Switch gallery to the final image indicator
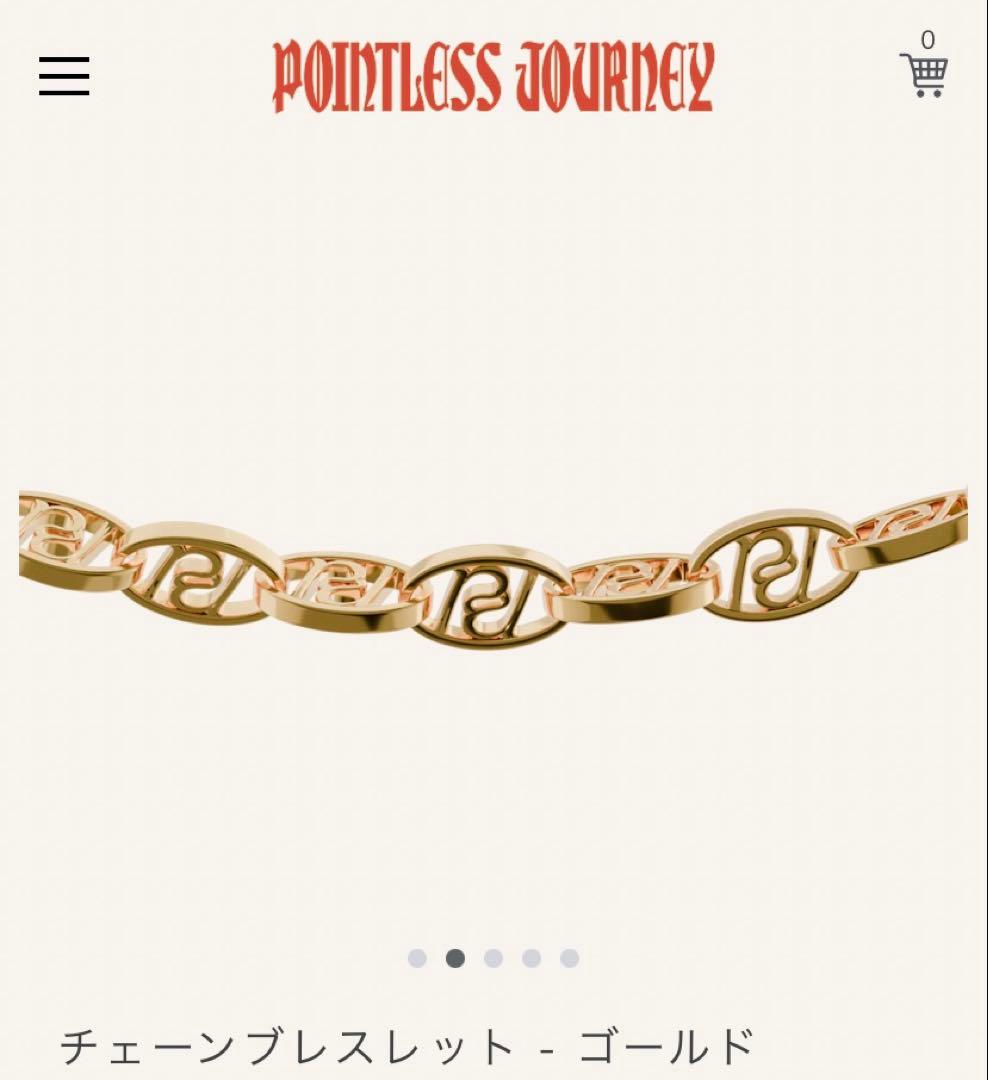Screen dimensions: 988x1080 coord(572,957)
